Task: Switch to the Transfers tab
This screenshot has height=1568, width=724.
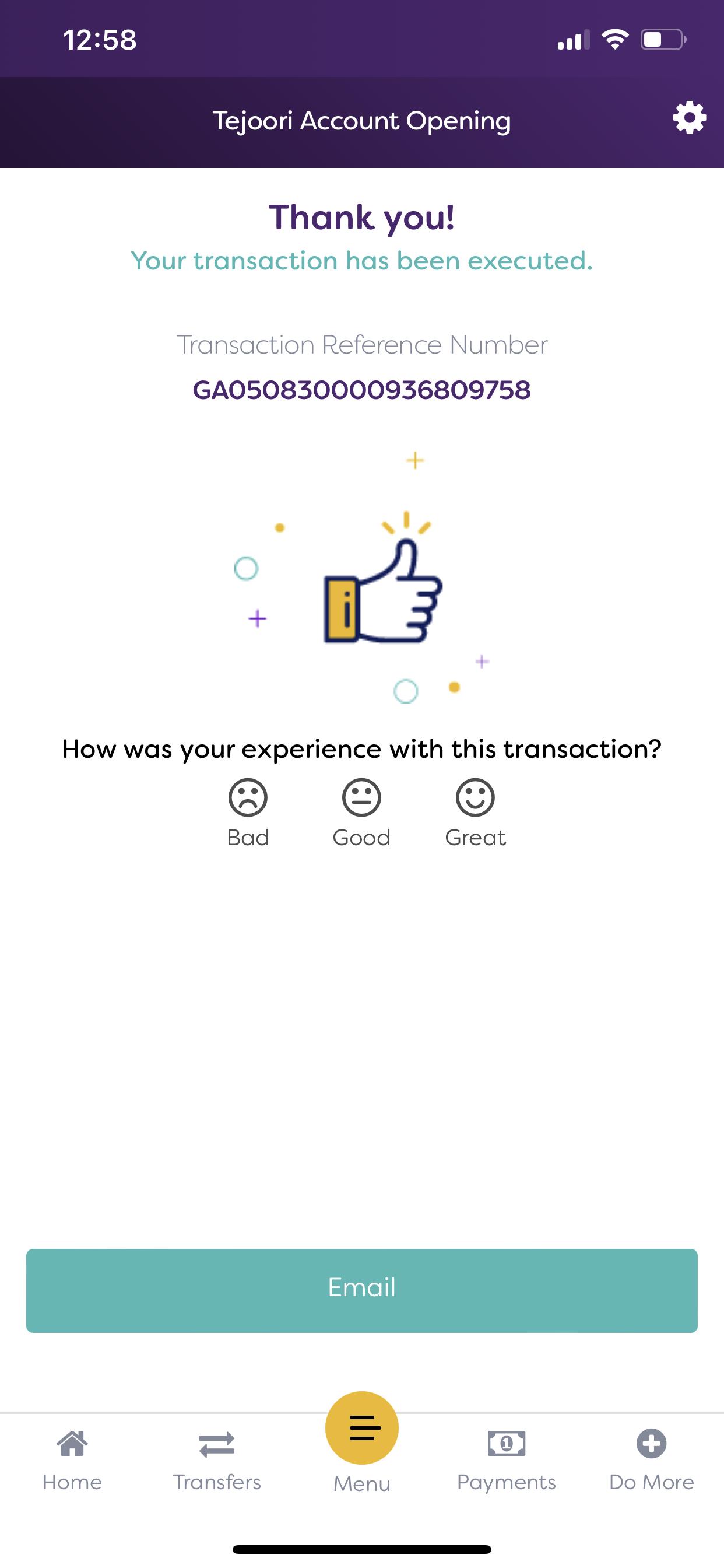Action: point(217,1459)
